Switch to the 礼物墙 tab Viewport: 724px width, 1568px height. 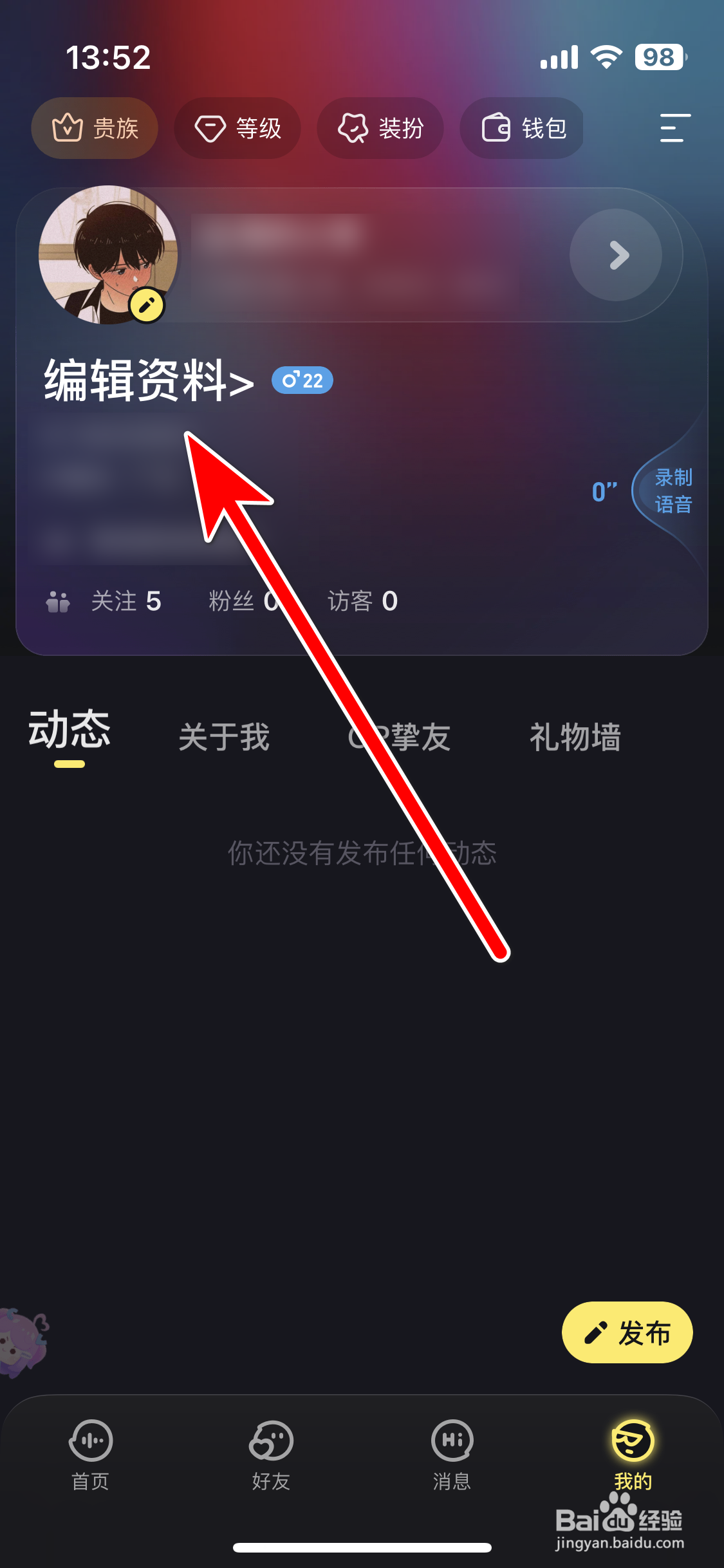point(576,737)
